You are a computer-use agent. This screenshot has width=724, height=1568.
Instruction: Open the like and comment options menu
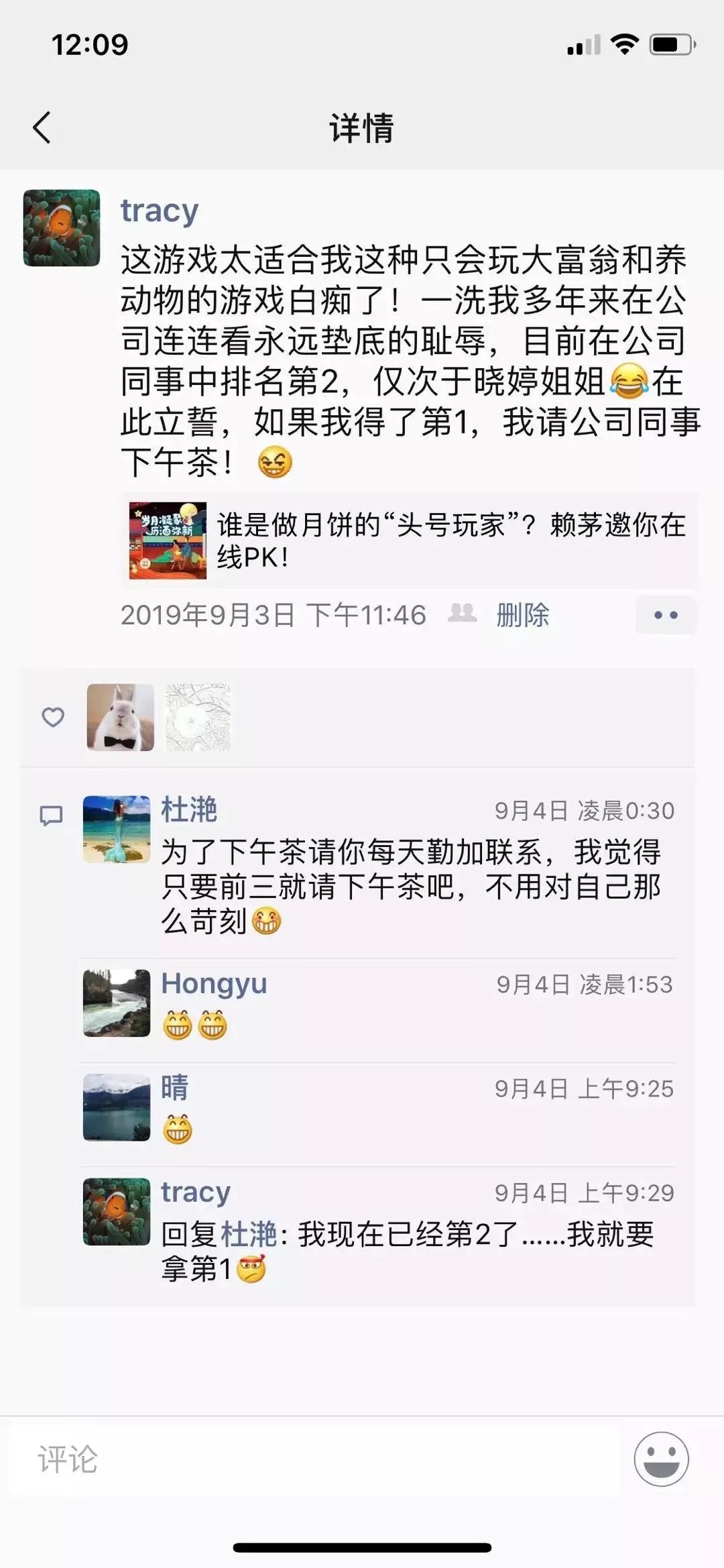point(665,615)
